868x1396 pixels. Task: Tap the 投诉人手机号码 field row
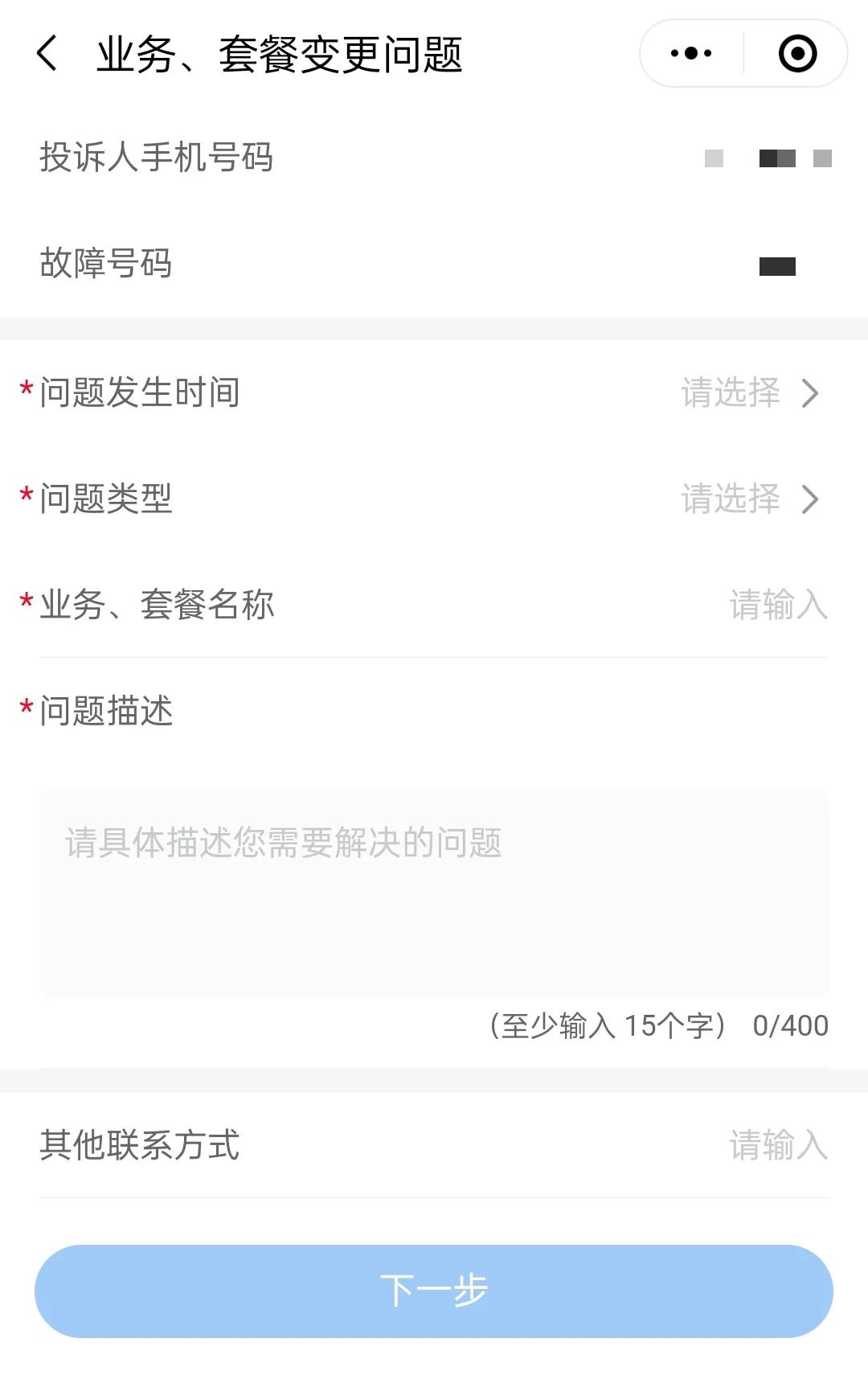click(321, 158)
